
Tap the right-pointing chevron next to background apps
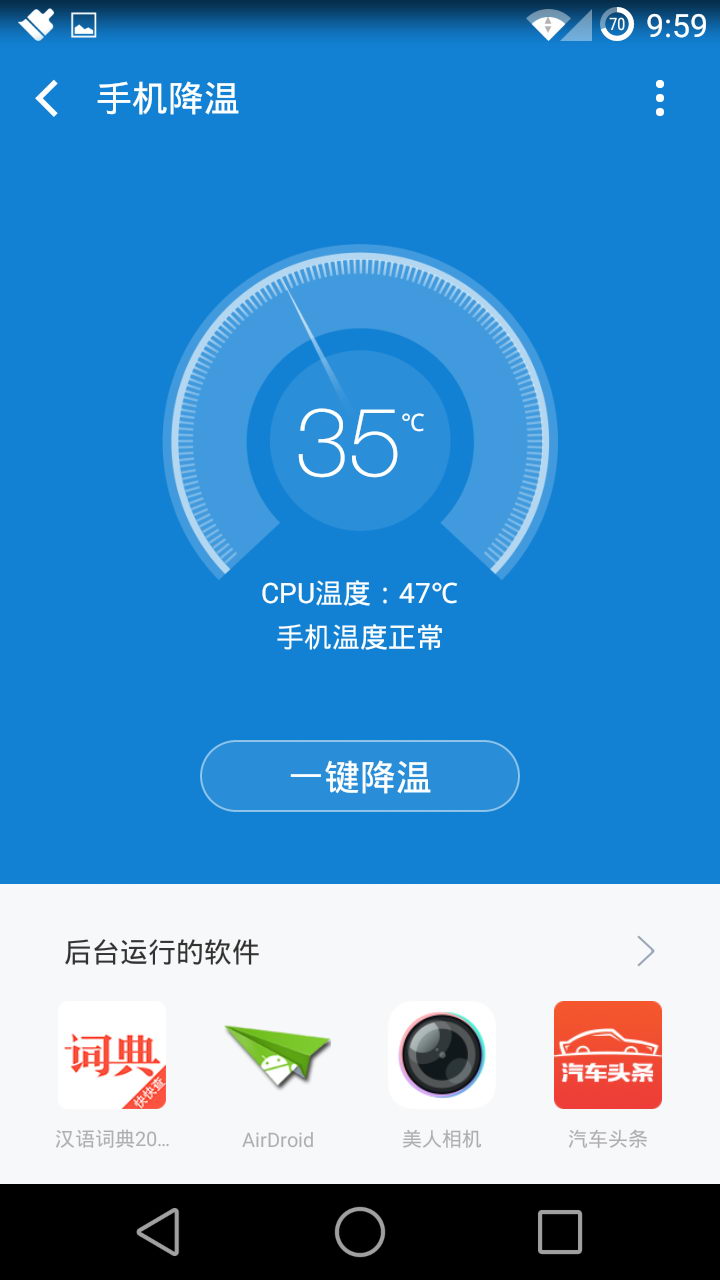click(x=646, y=951)
